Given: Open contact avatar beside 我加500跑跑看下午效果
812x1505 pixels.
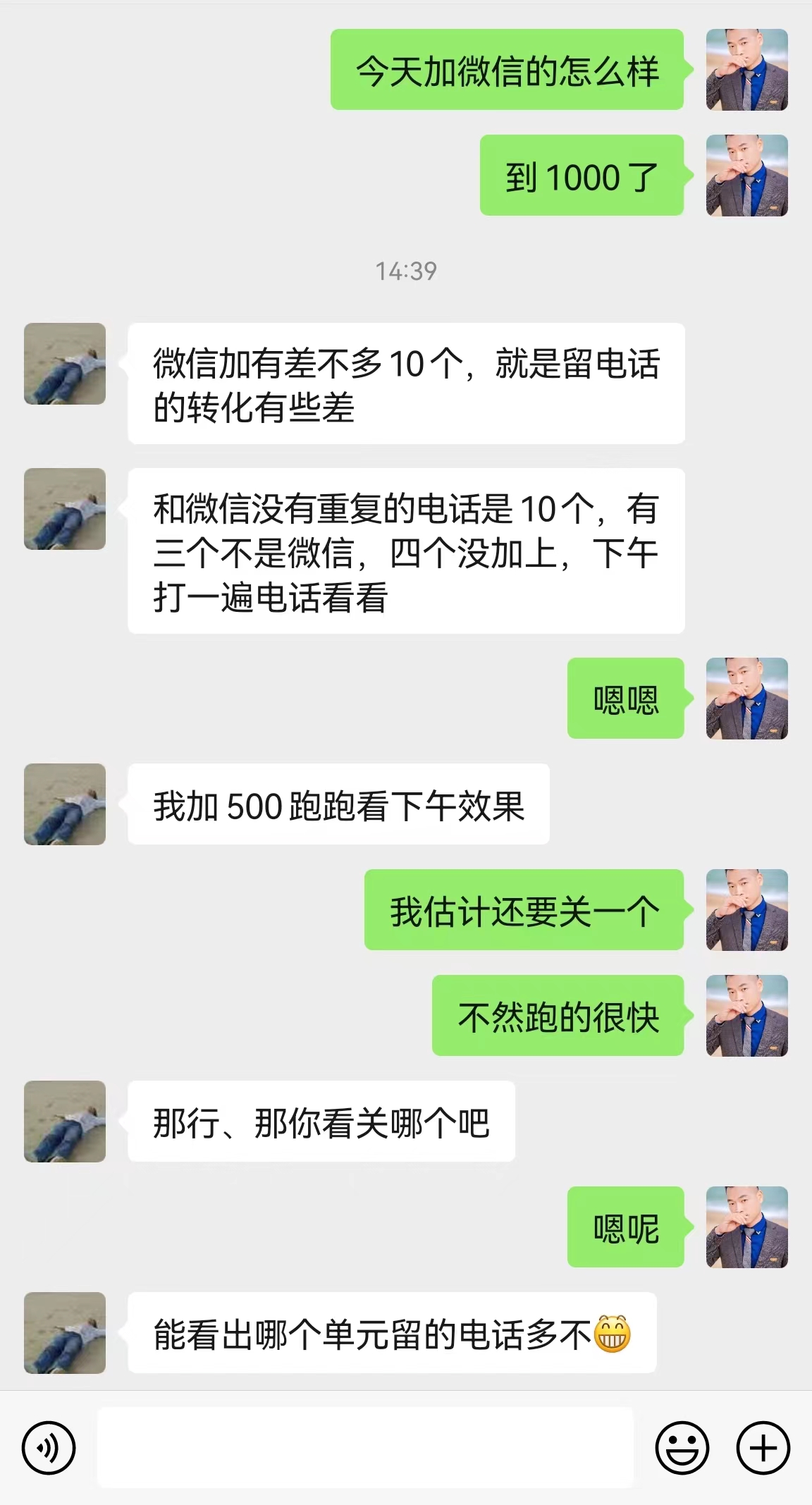Looking at the screenshot, I should coord(65,804).
